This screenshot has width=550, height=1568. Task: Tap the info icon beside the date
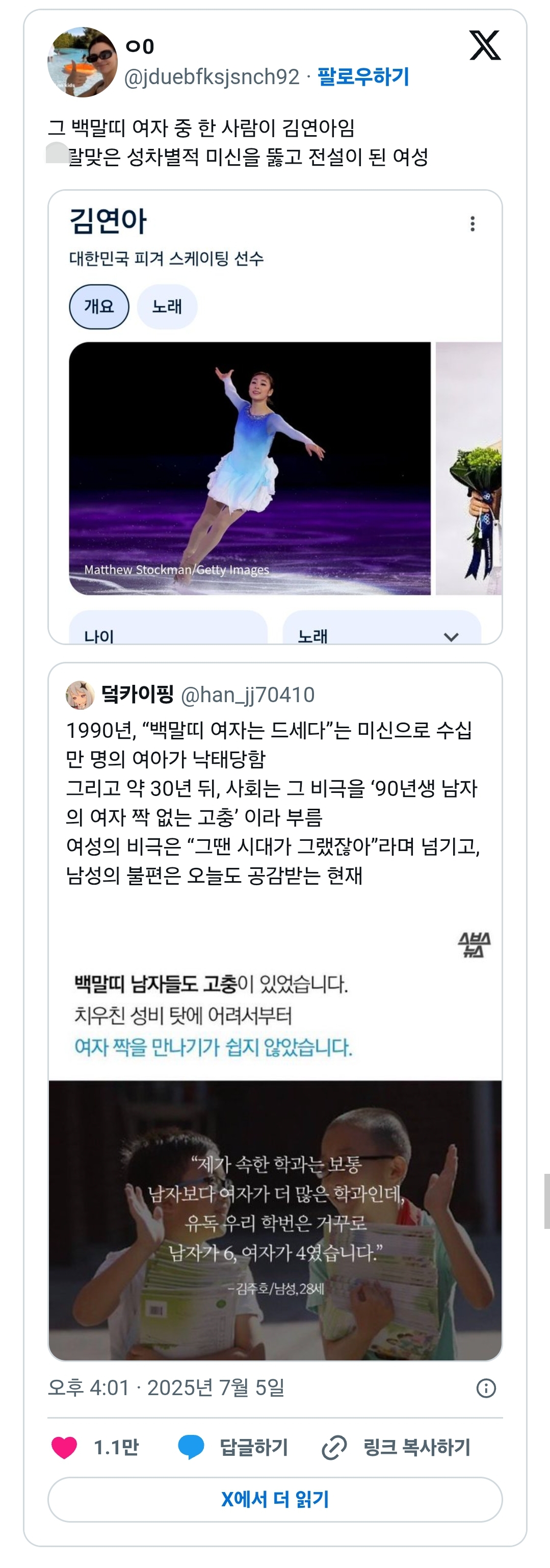(485, 1389)
